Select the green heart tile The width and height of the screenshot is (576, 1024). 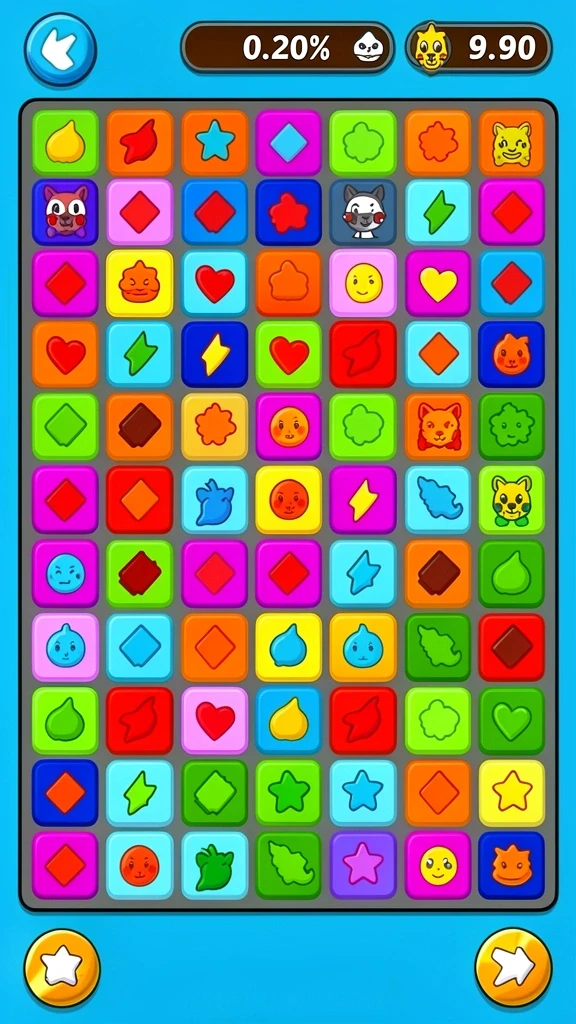(x=512, y=720)
